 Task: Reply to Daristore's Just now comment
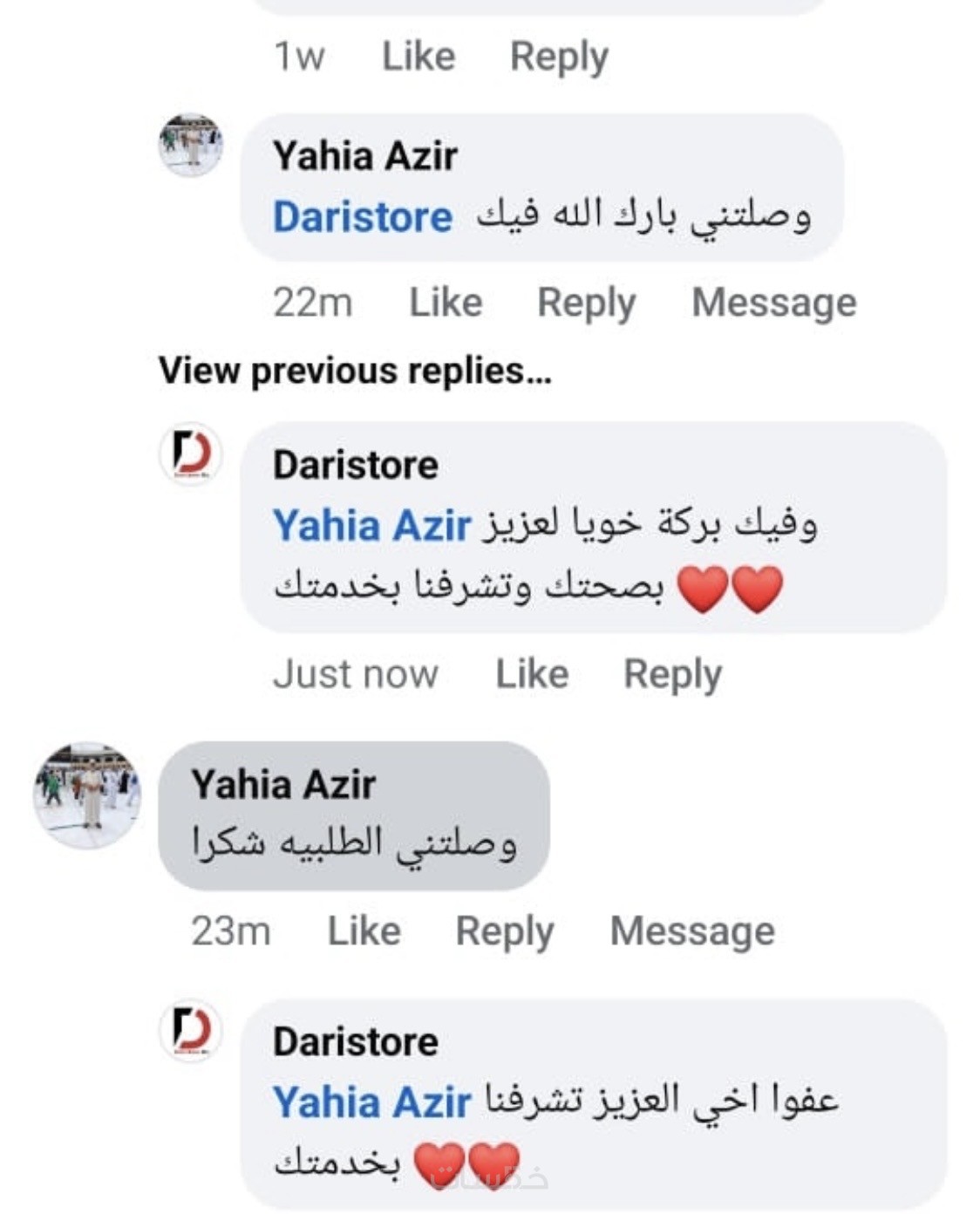(x=672, y=675)
